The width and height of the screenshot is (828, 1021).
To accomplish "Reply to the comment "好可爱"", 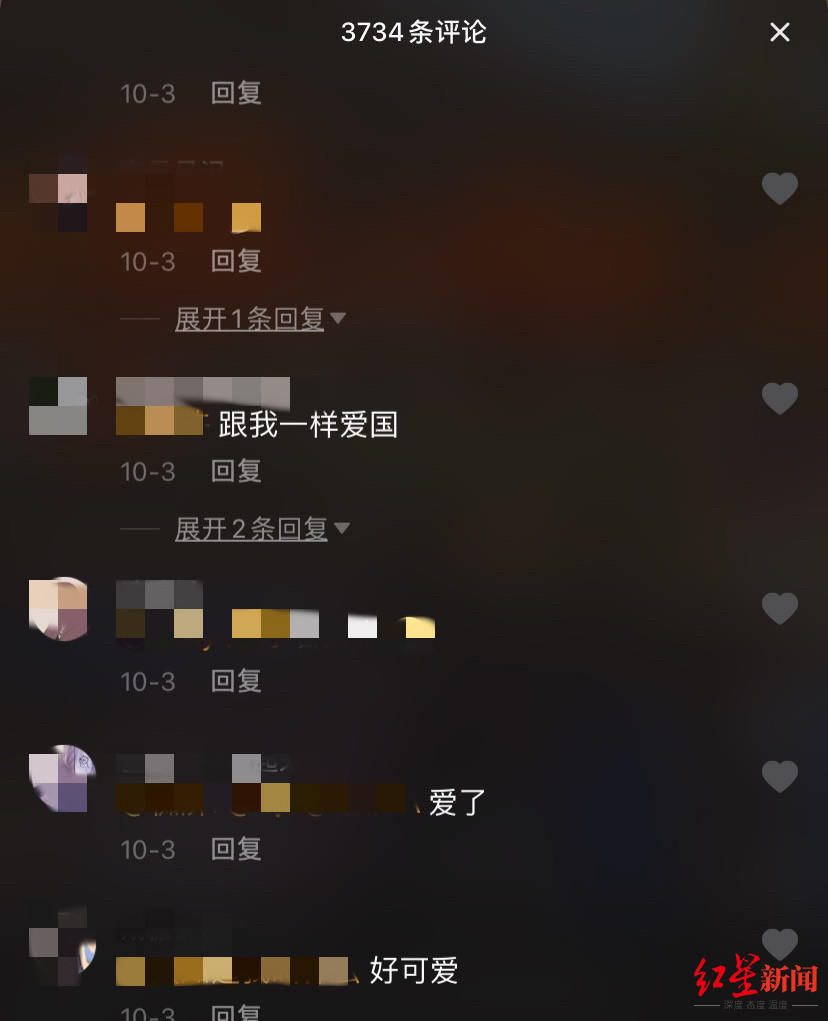I will pos(235,1013).
